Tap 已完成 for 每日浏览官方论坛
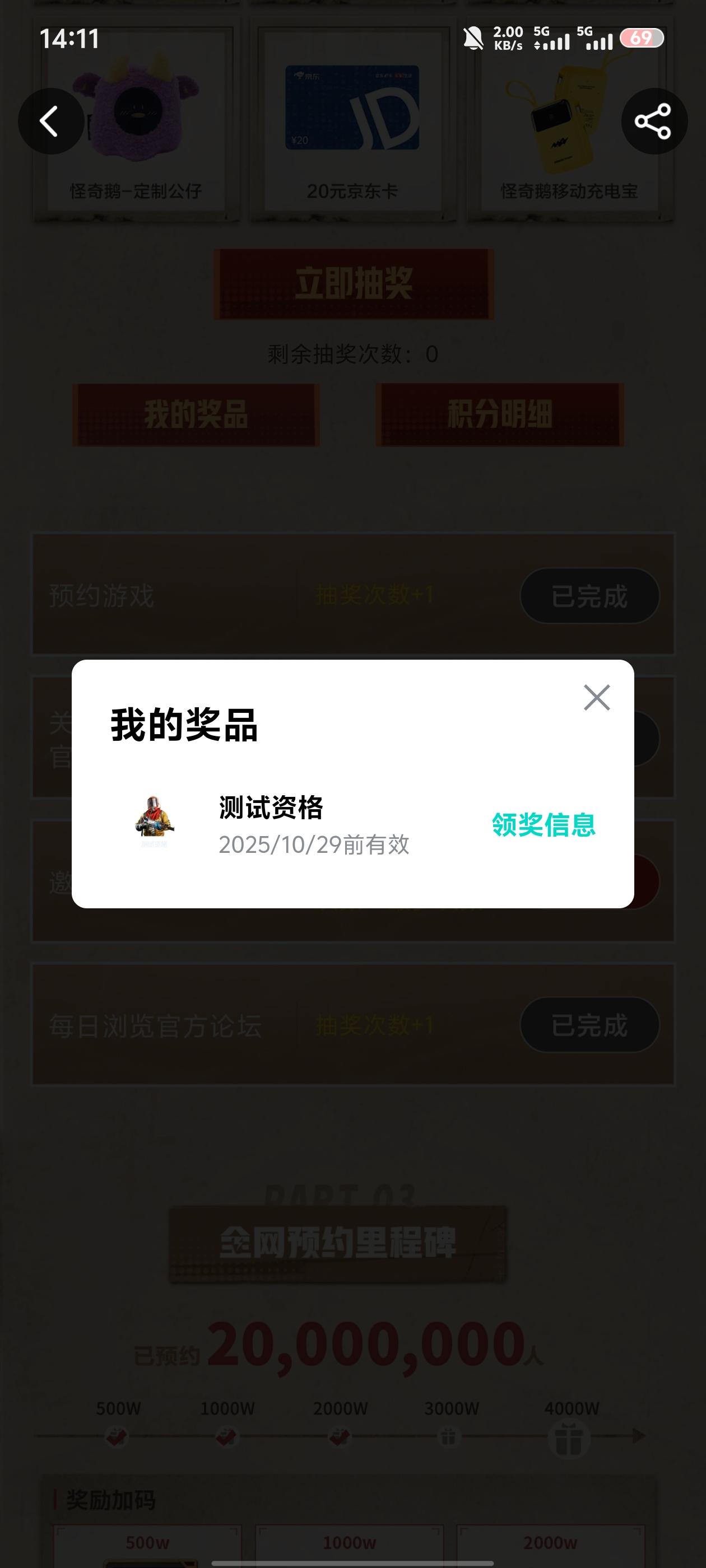The width and height of the screenshot is (706, 1568). [589, 1024]
